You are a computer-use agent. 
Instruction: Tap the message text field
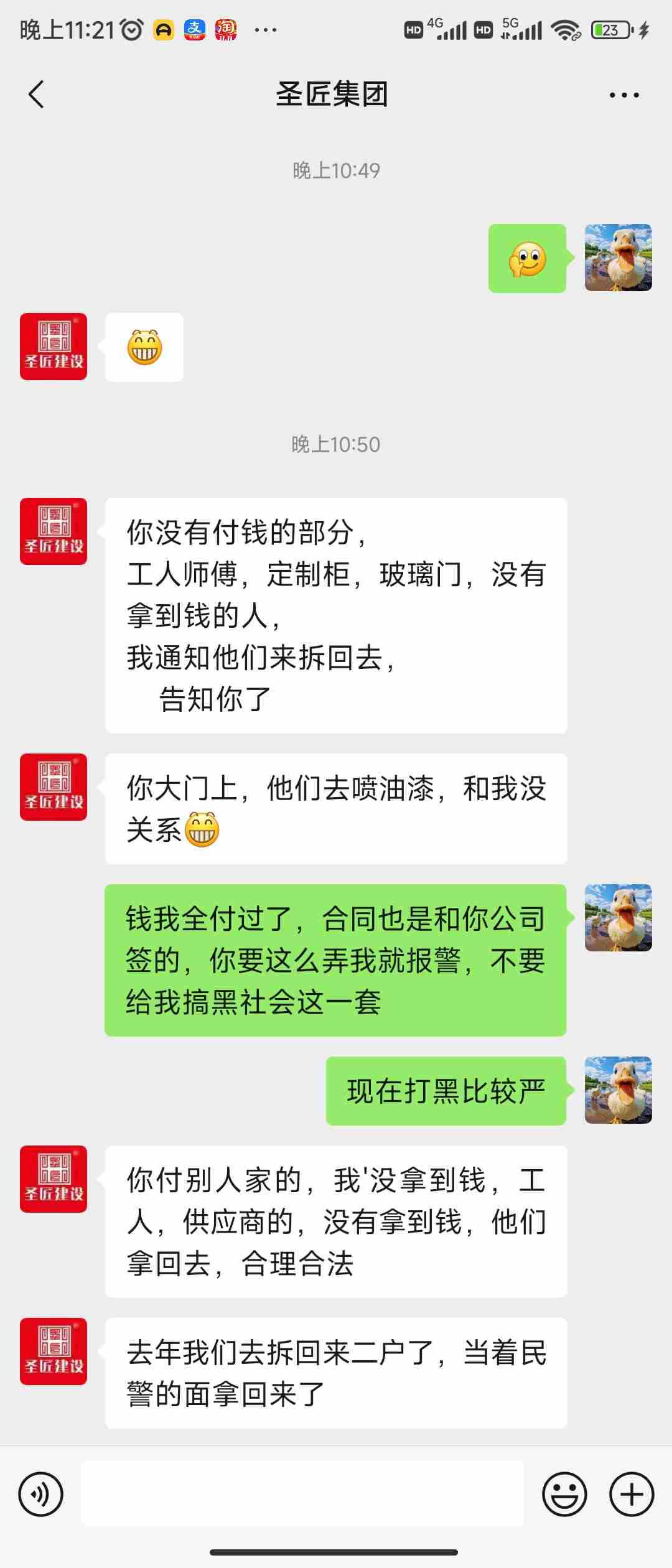click(302, 1493)
